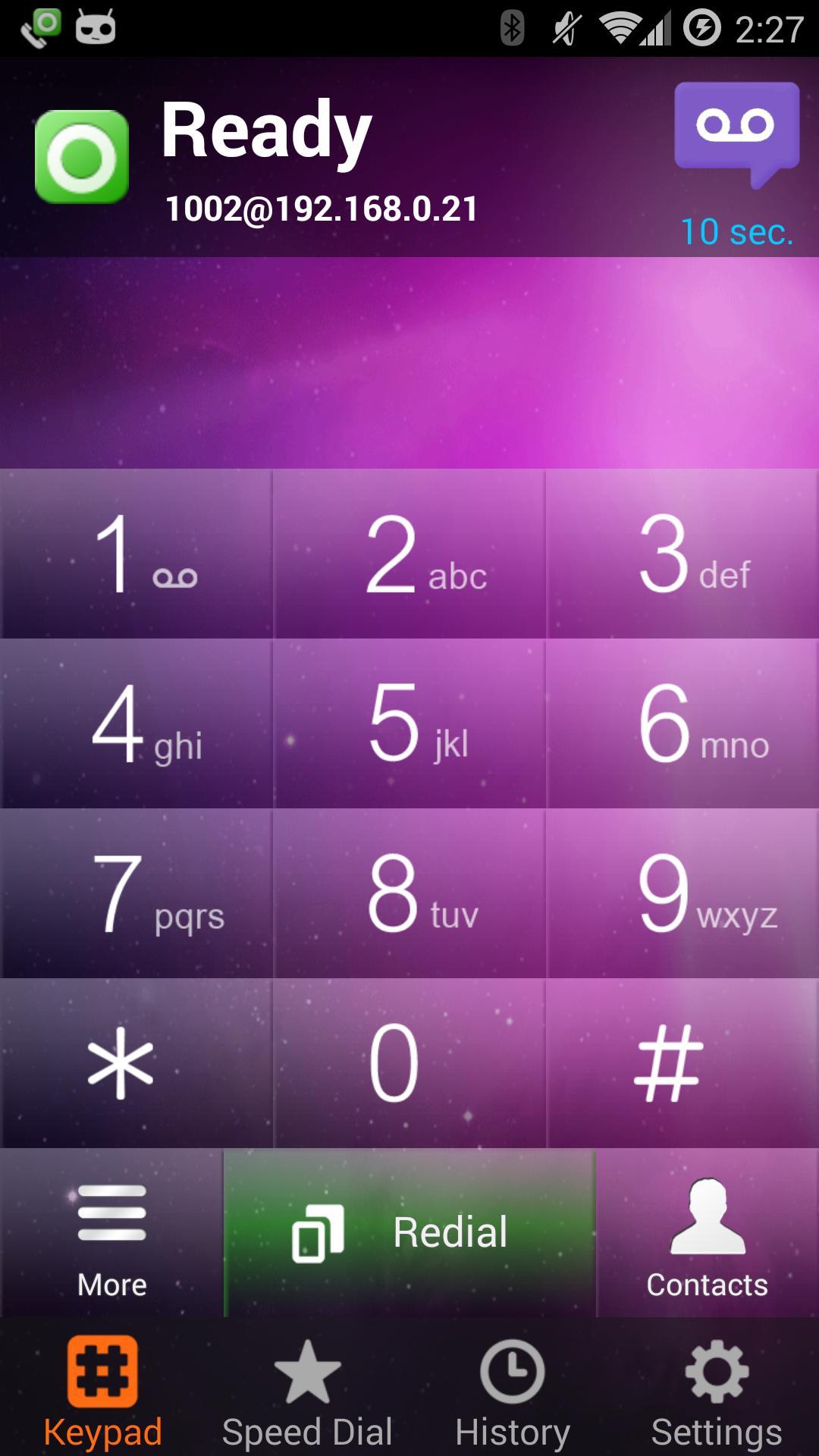Tap the hash key
The image size is (819, 1456).
[682, 1063]
